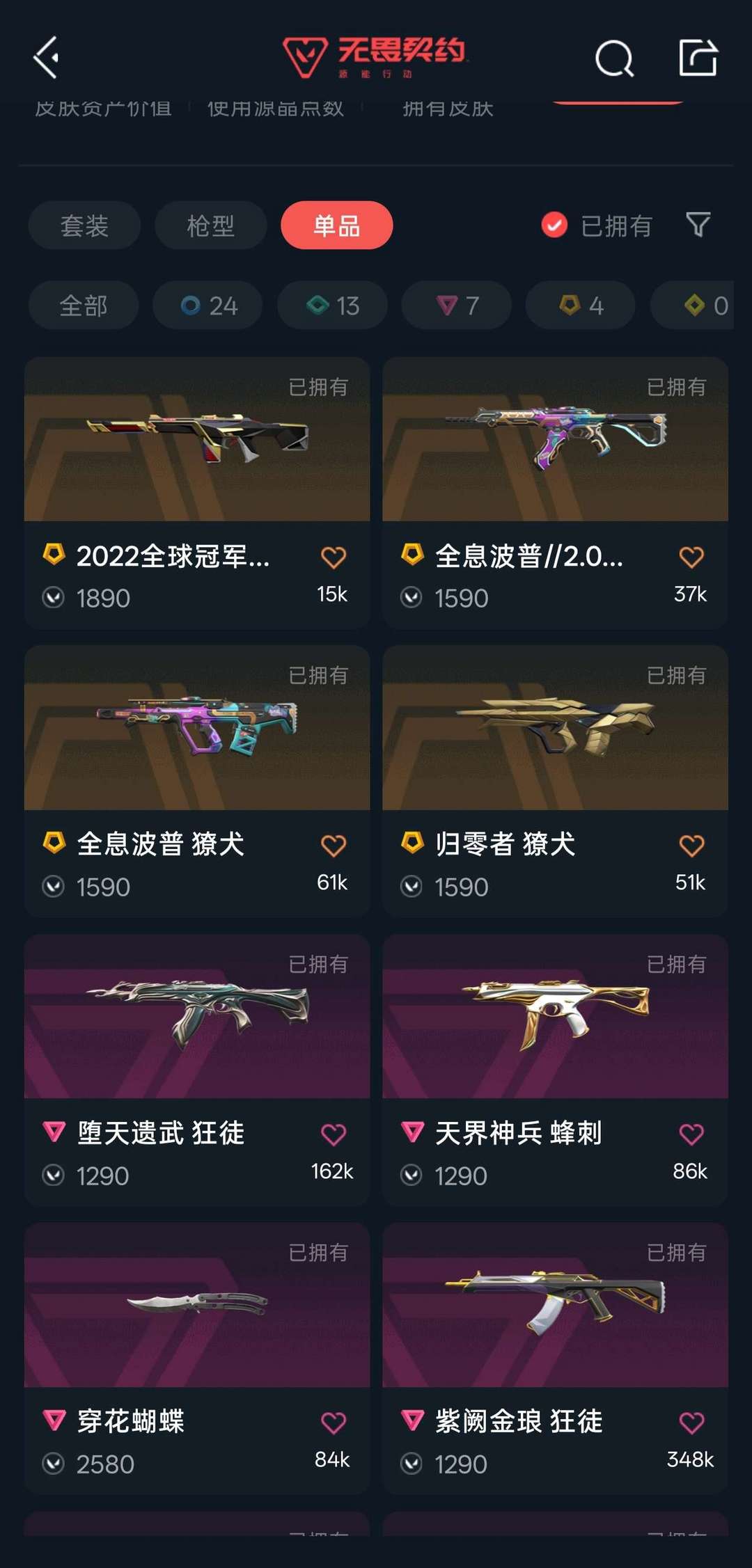Filter by the blue tier chip 24

pos(207,306)
